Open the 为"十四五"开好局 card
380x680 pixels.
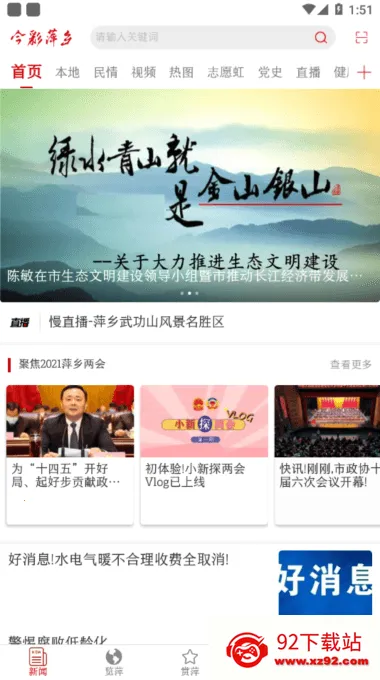pos(70,455)
